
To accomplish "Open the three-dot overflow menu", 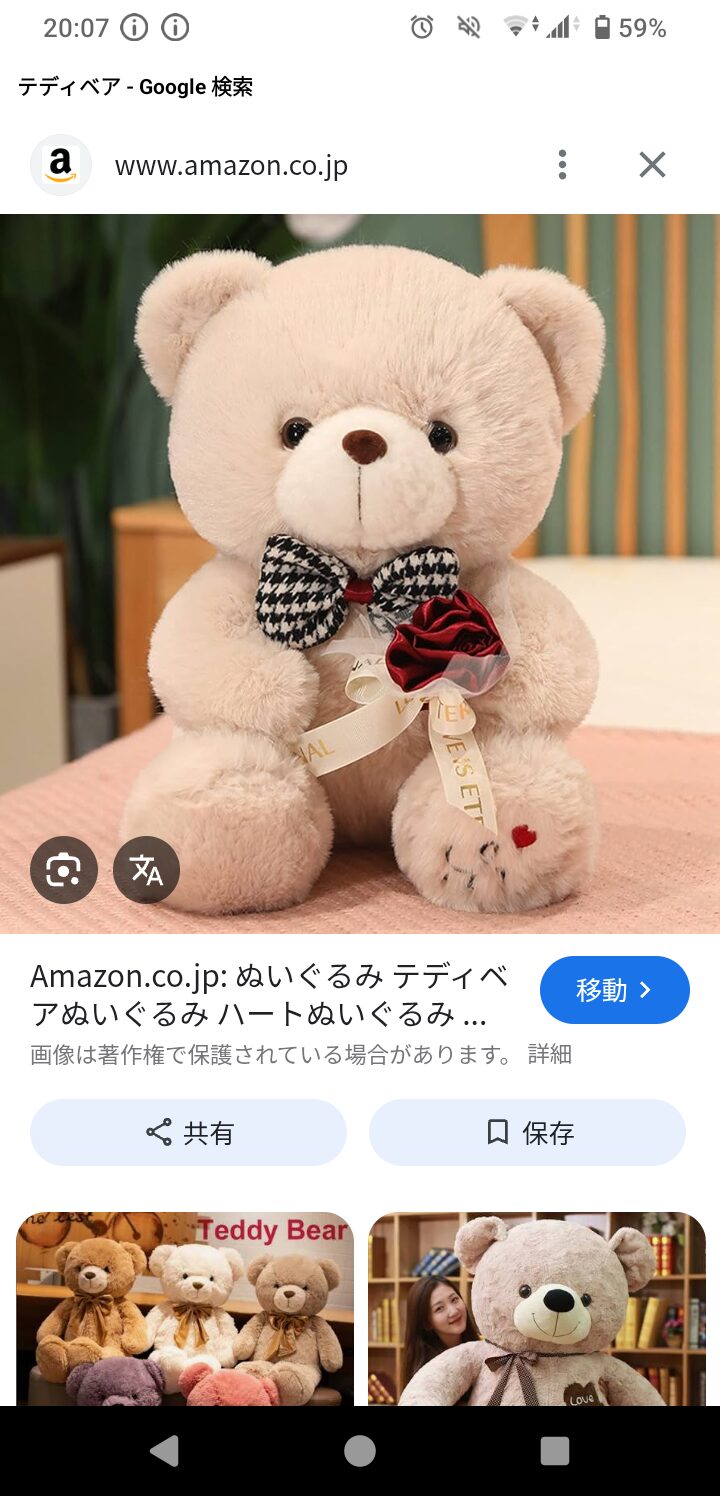I will click(x=562, y=165).
